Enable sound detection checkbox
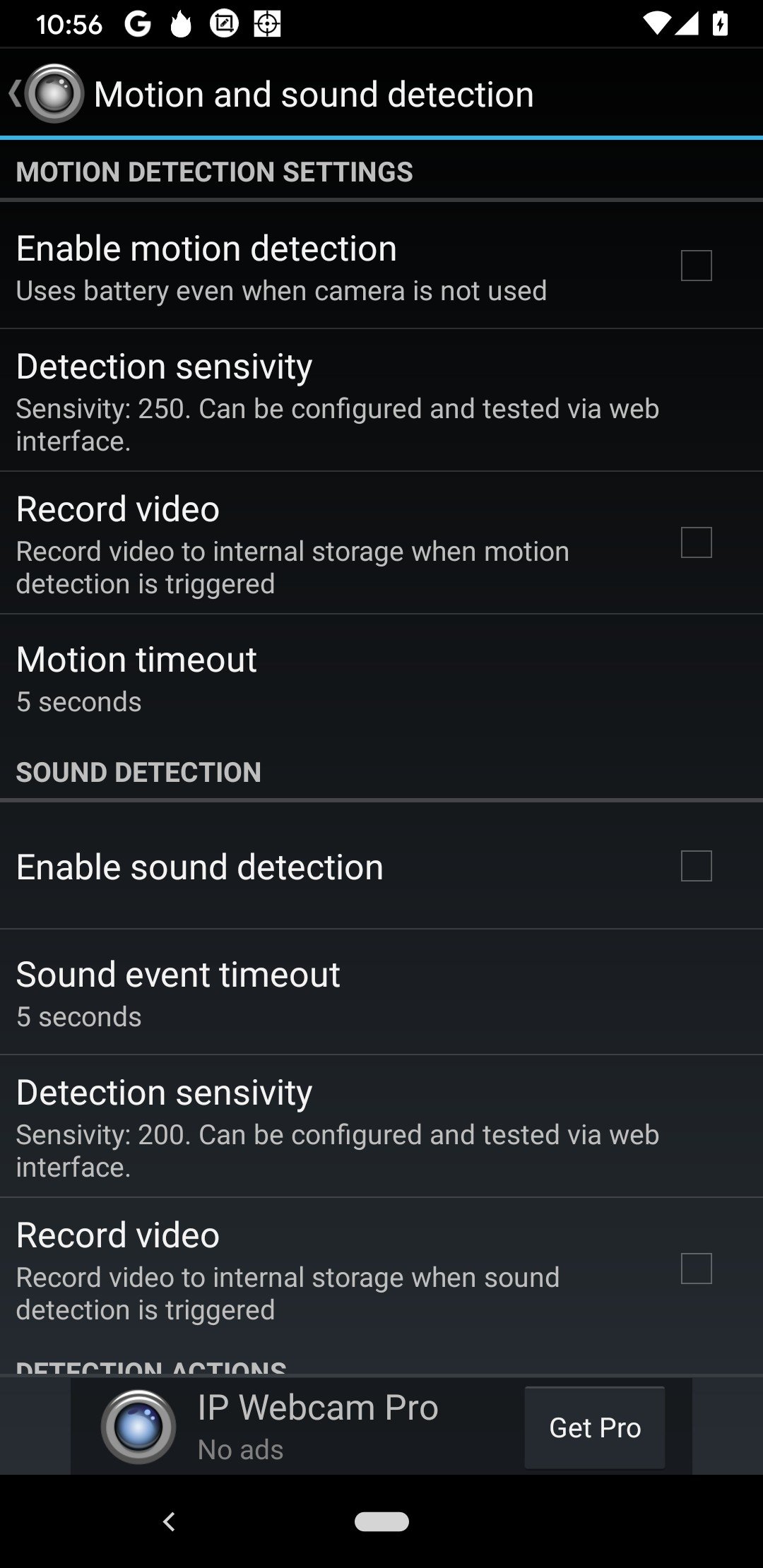This screenshot has width=763, height=1568. tap(696, 866)
